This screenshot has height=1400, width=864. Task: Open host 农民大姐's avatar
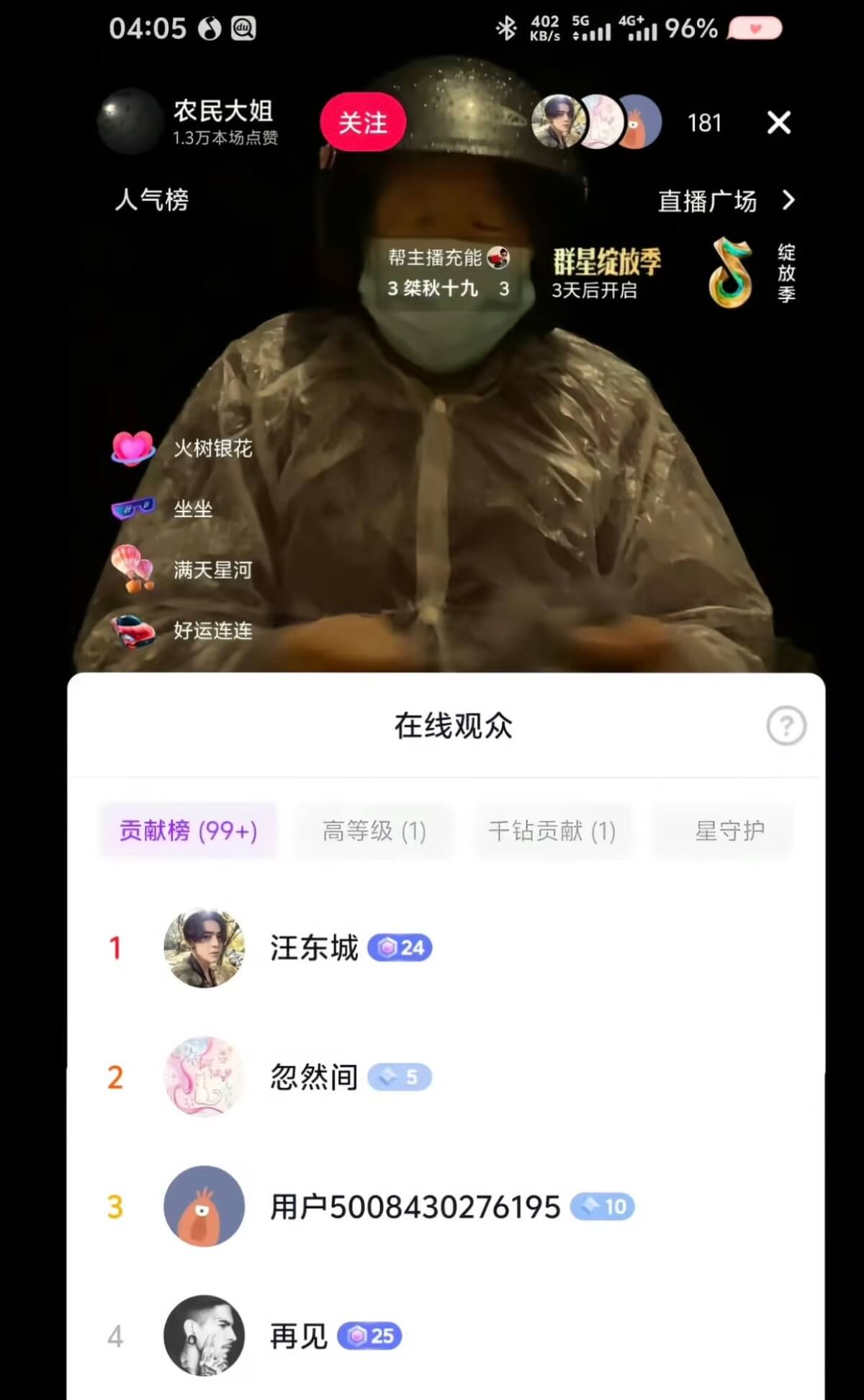pos(130,122)
